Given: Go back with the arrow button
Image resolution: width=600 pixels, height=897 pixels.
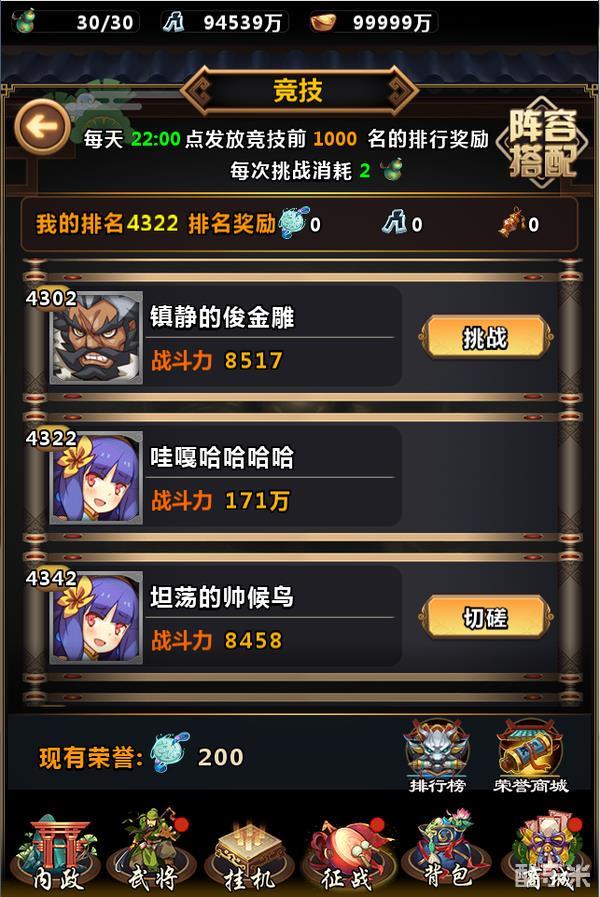Looking at the screenshot, I should pos(42,127).
